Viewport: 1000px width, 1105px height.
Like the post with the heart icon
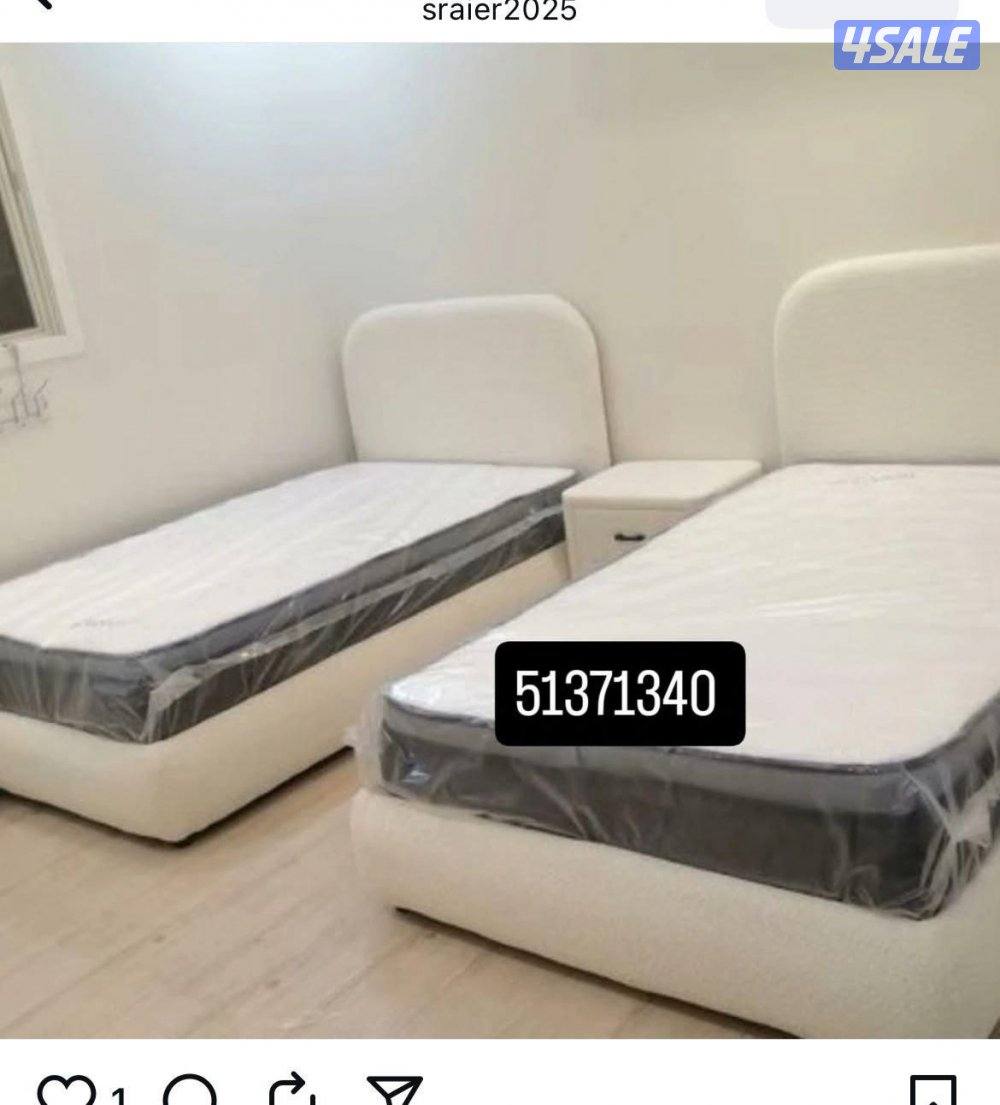pos(67,1092)
